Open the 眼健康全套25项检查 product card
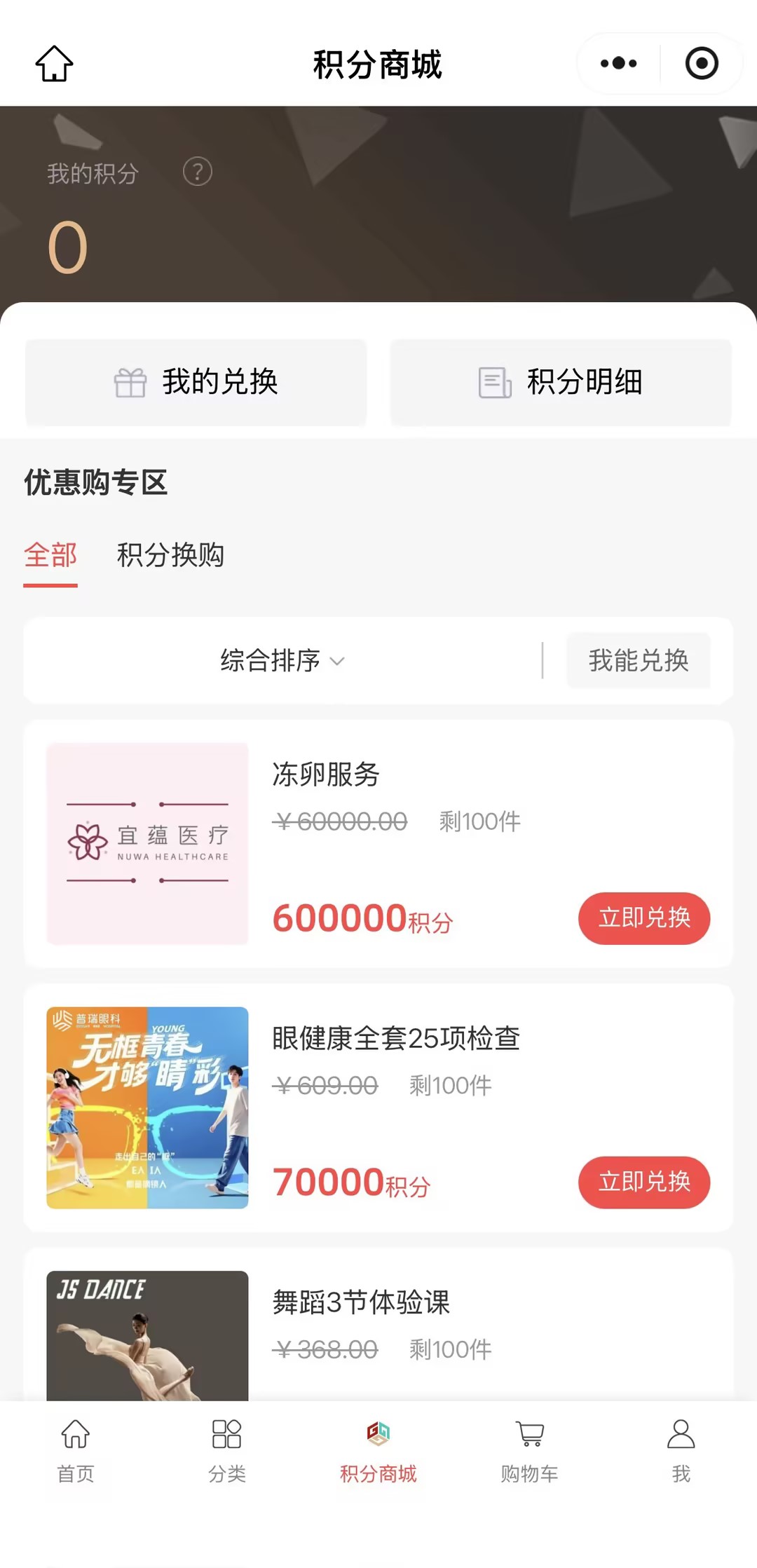The image size is (757, 1568). point(395,1039)
